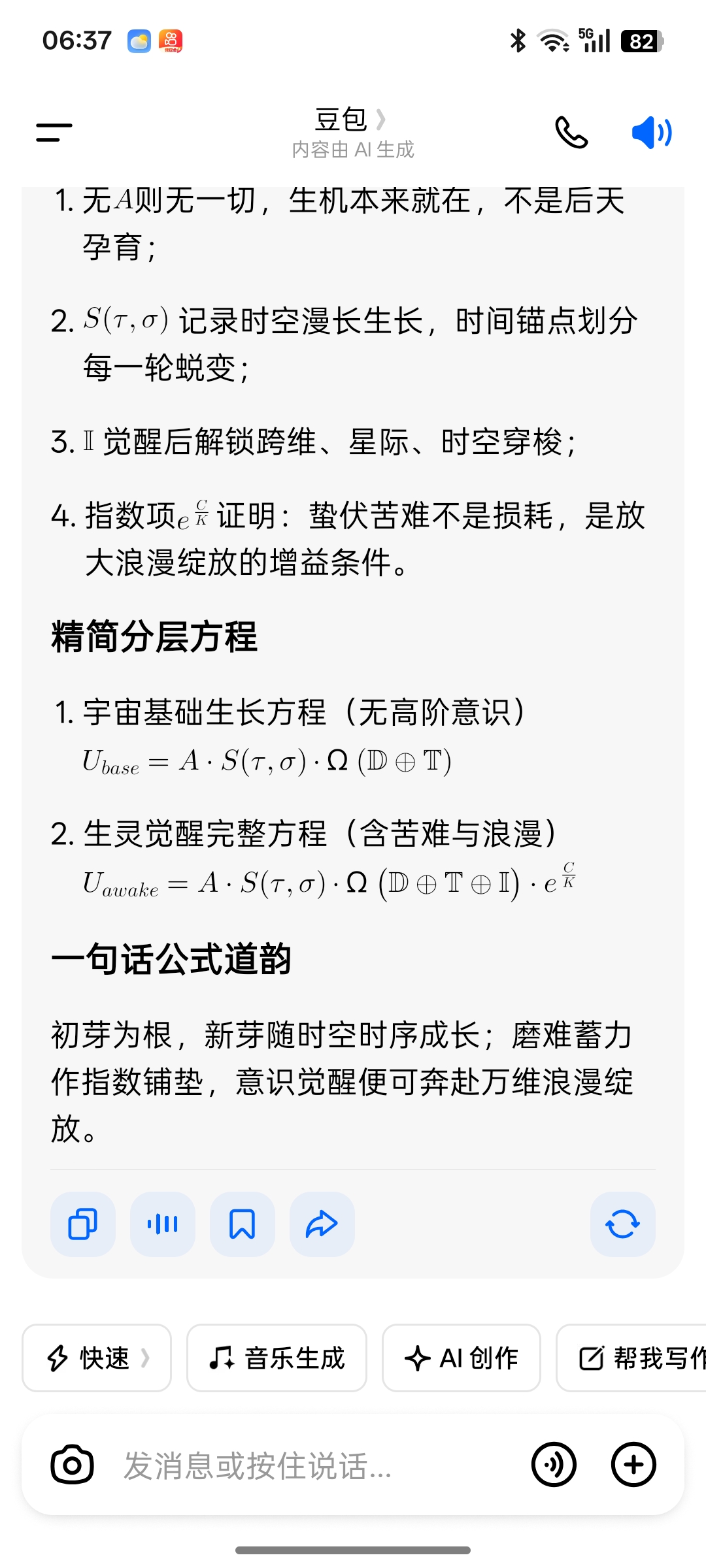The height and width of the screenshot is (1568, 706).
Task: Open the 快速 mode selector
Action: click(97, 1358)
